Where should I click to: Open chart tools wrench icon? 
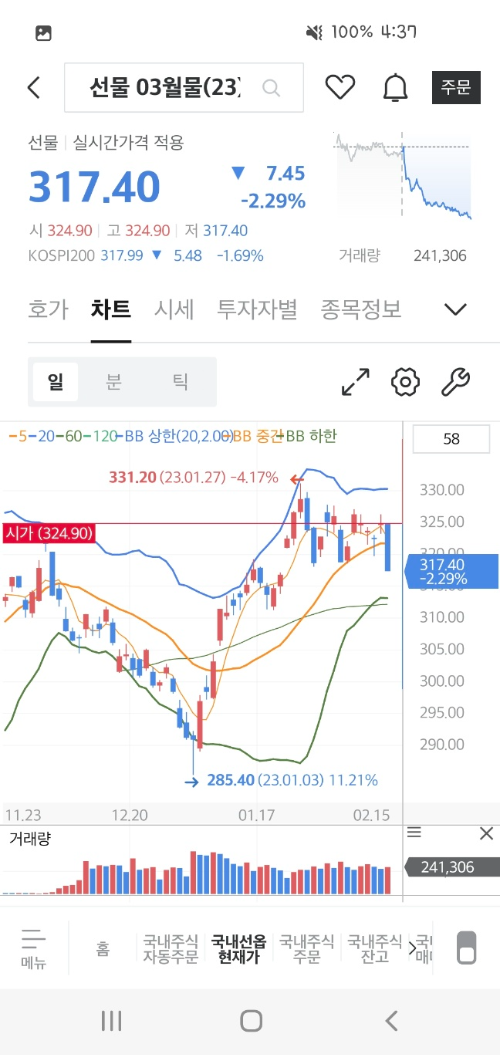[x=456, y=382]
